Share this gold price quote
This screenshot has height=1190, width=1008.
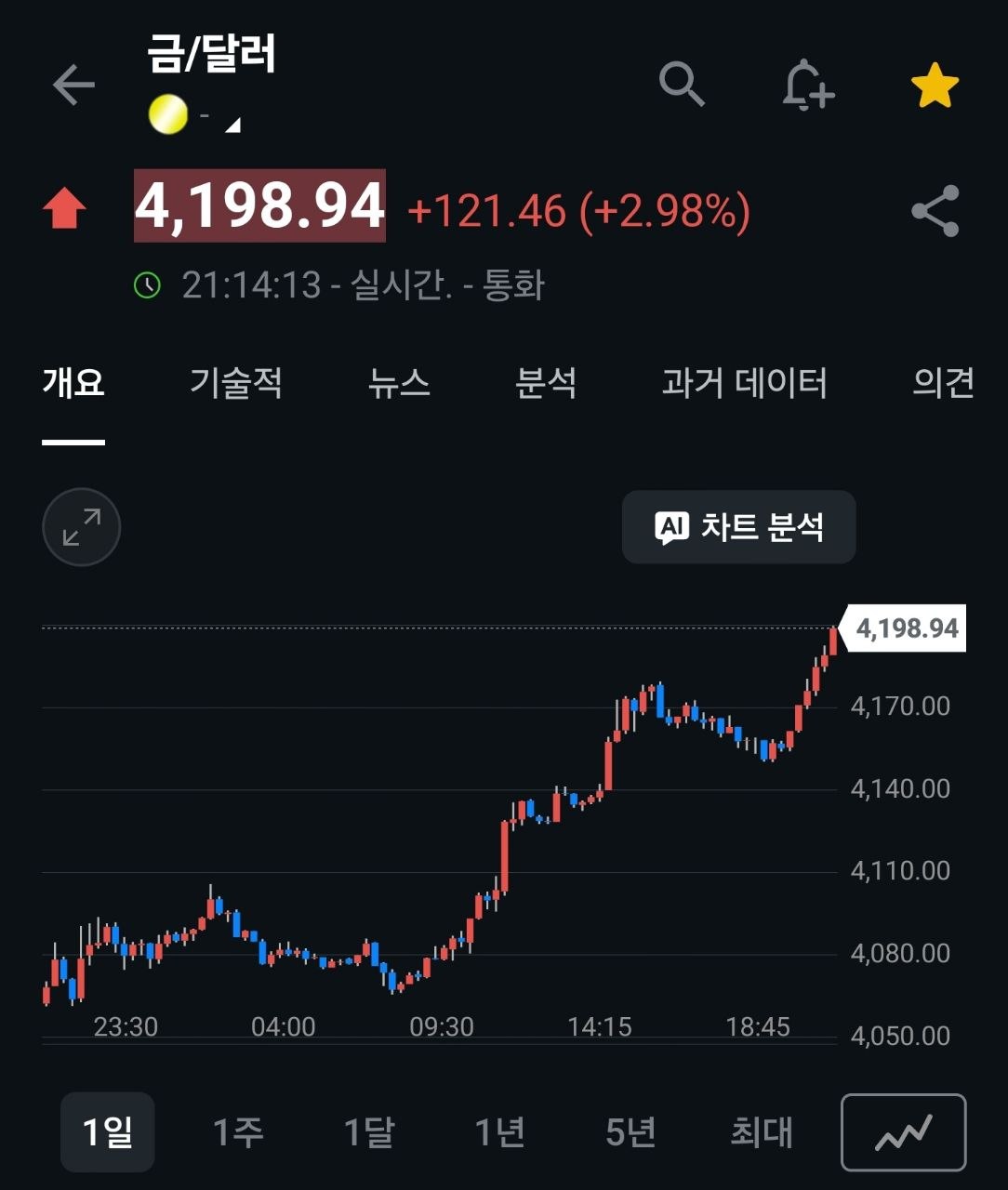click(935, 211)
